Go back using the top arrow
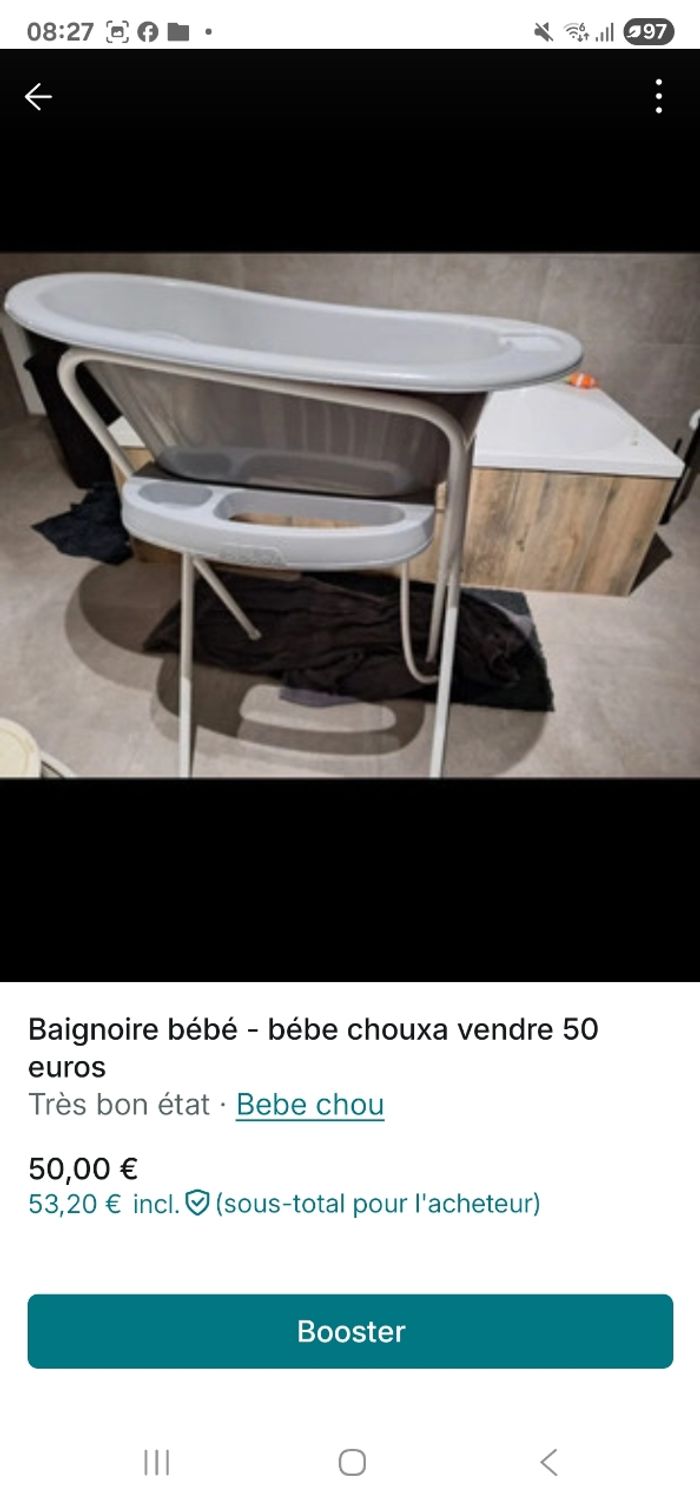700x1500 pixels. tap(38, 96)
